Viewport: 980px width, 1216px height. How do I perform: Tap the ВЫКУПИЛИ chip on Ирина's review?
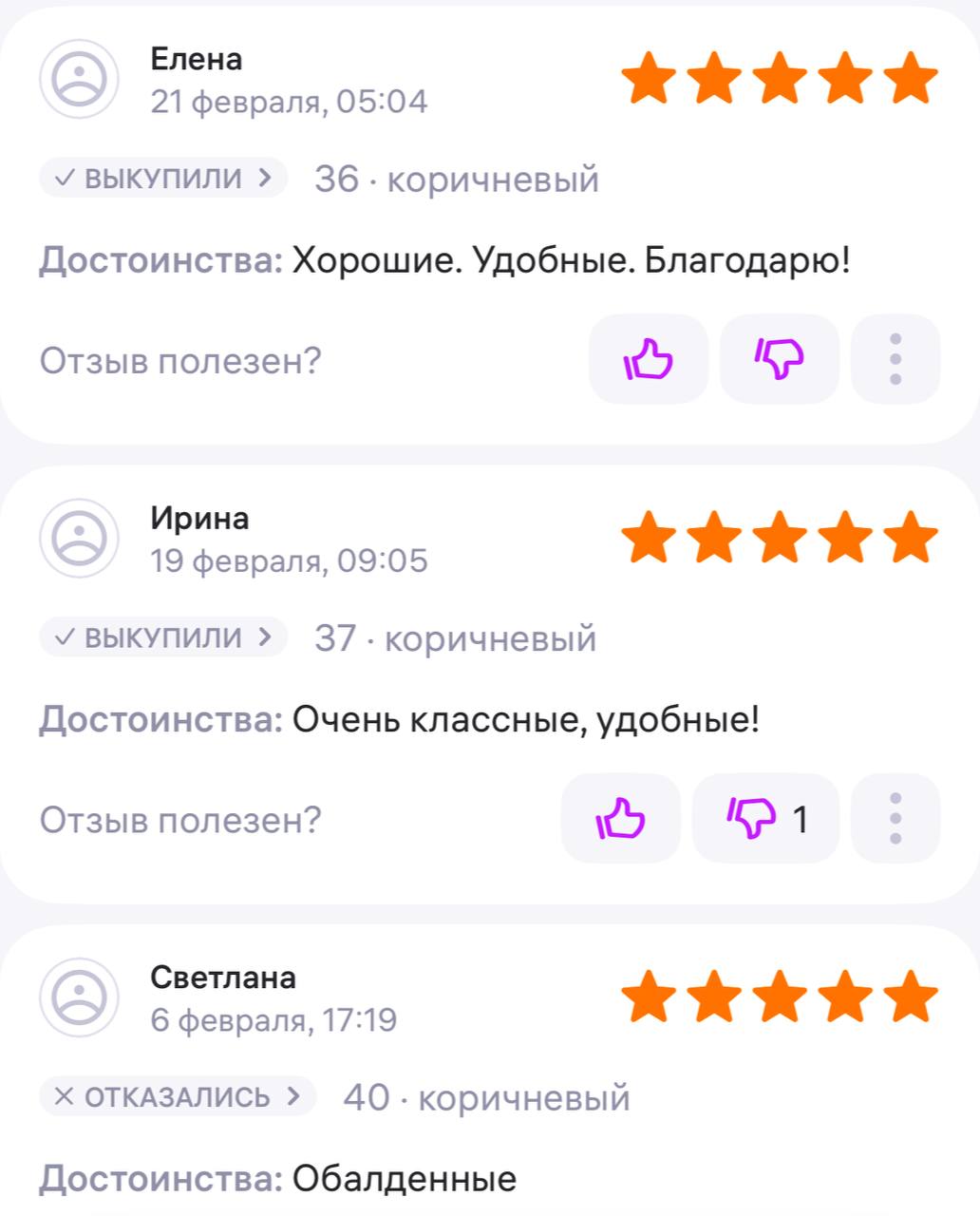coord(163,637)
